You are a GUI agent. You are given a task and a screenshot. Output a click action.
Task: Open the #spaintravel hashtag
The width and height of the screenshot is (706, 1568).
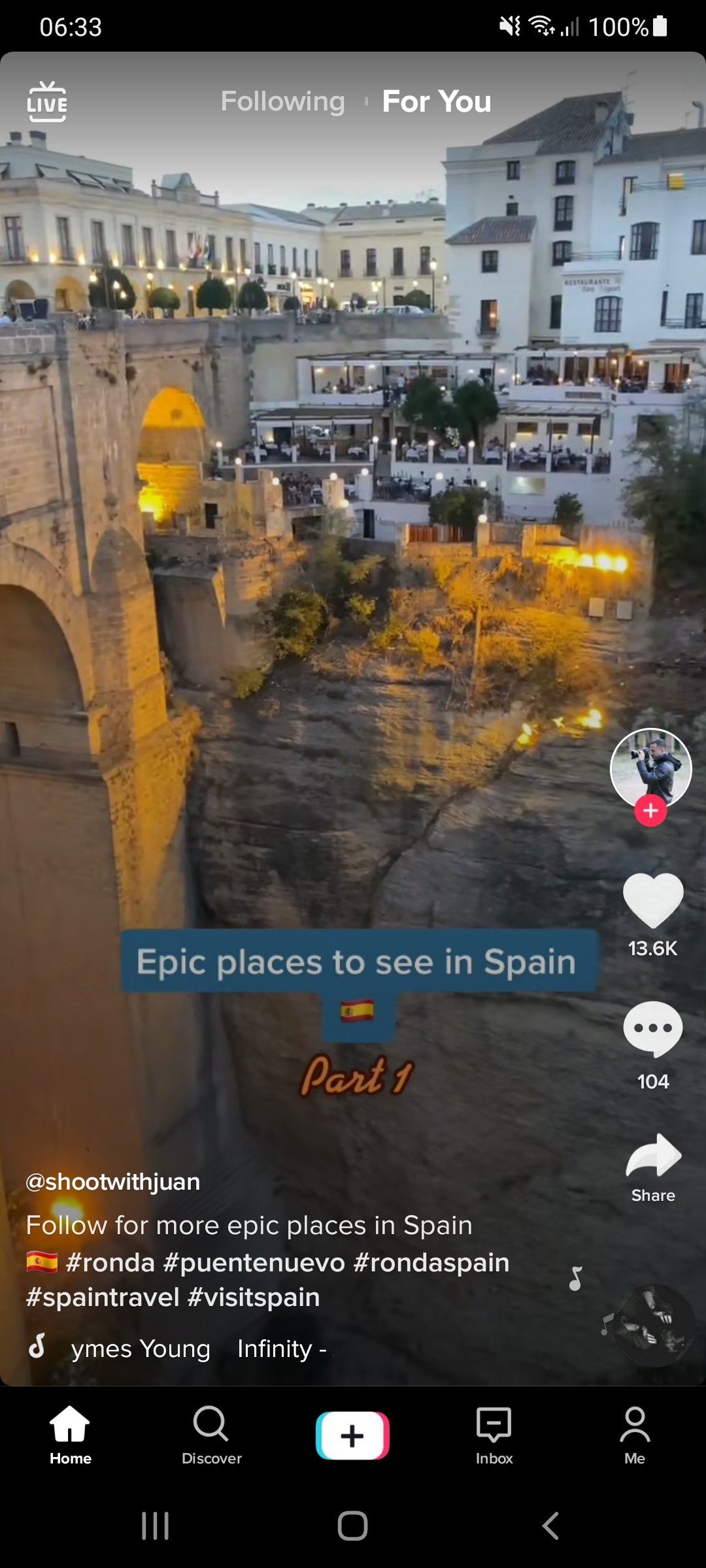(x=103, y=1297)
